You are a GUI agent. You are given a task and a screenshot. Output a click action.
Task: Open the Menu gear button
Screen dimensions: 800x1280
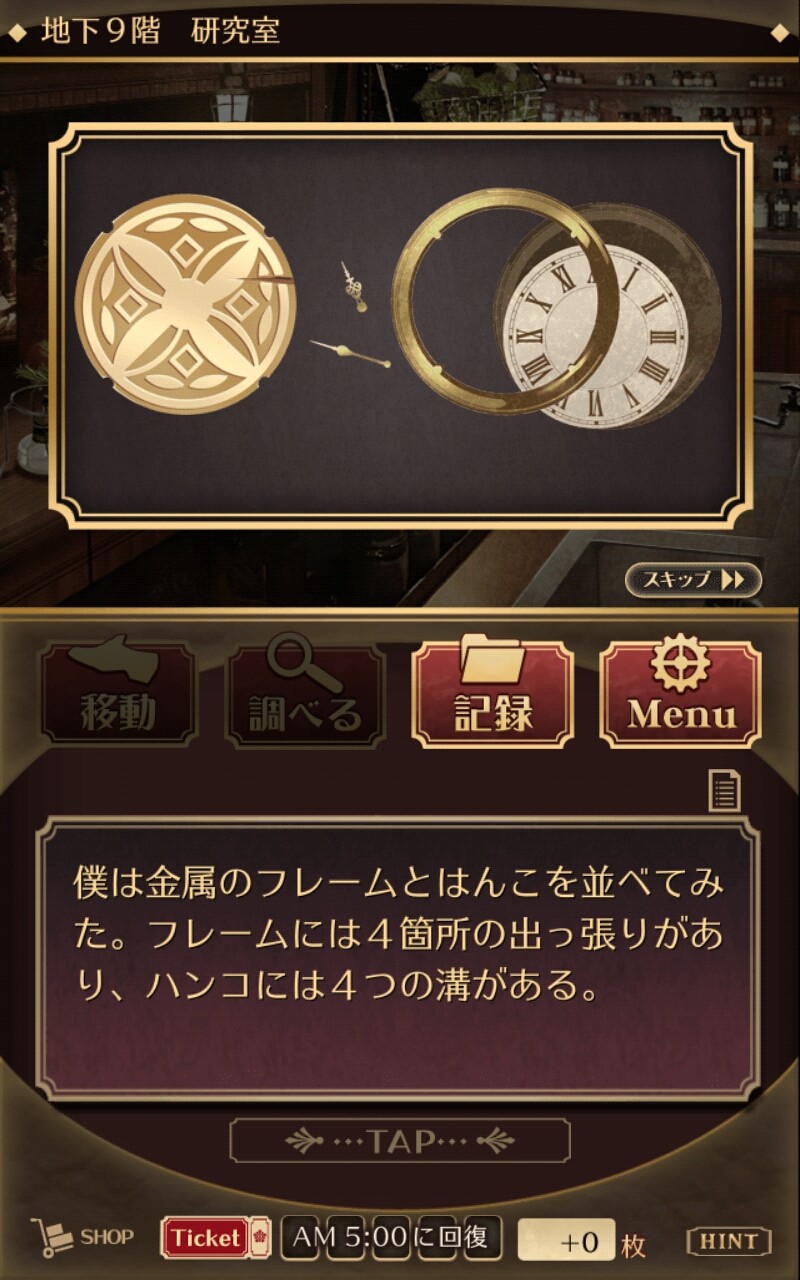680,694
